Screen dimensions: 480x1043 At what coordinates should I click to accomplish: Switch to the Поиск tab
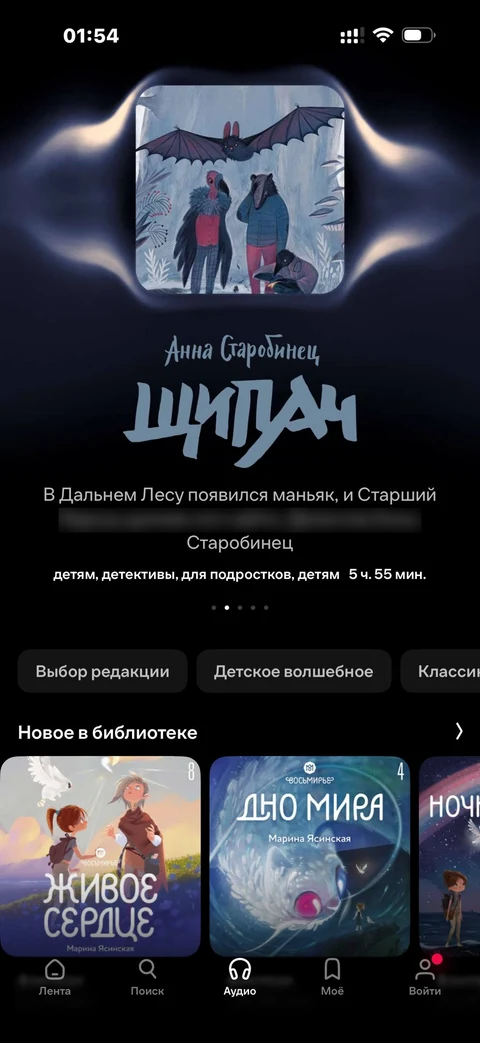147,978
